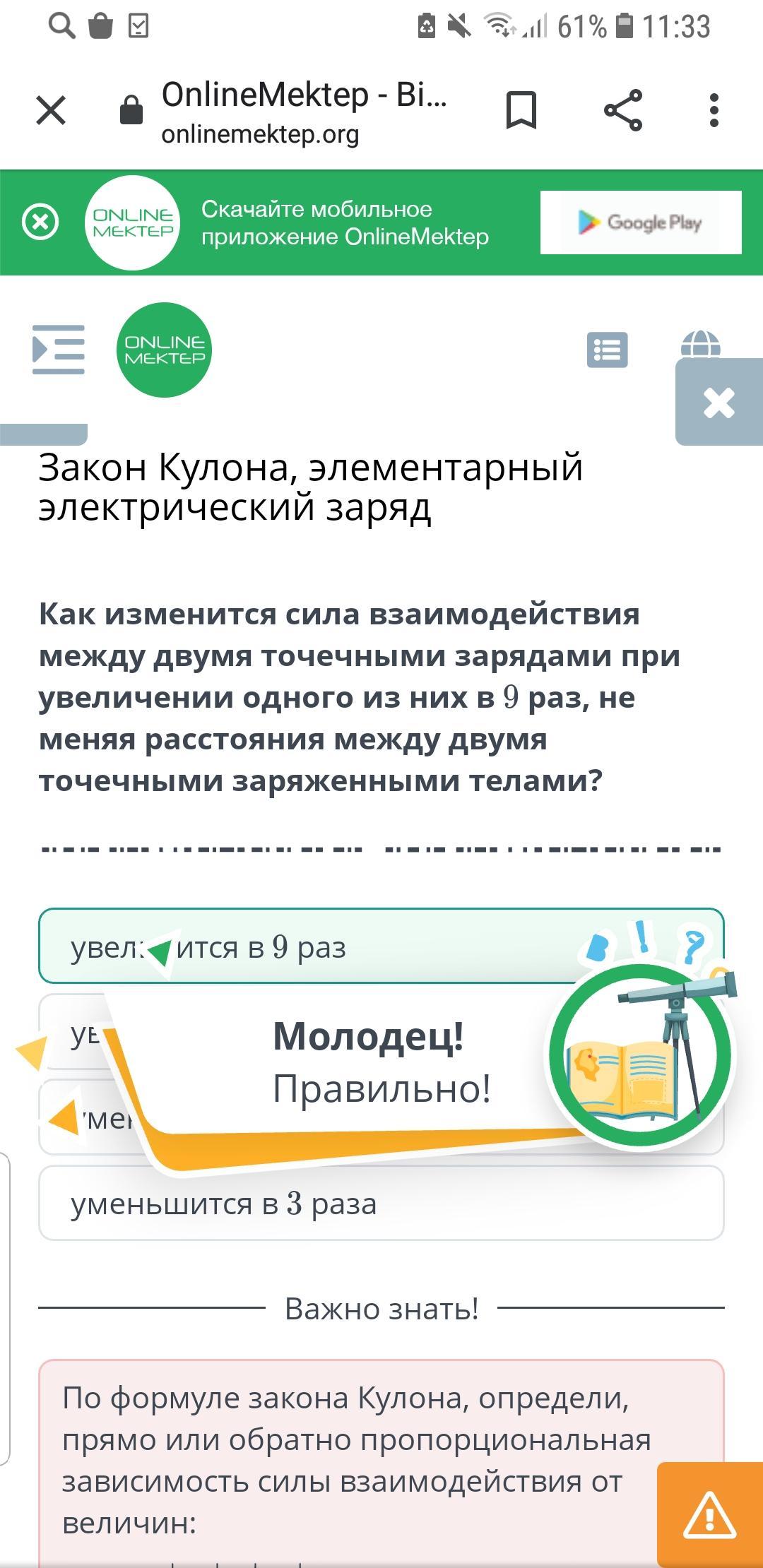The image size is (763, 1568).
Task: Open the browser overflow menu
Action: pyautogui.click(x=714, y=110)
